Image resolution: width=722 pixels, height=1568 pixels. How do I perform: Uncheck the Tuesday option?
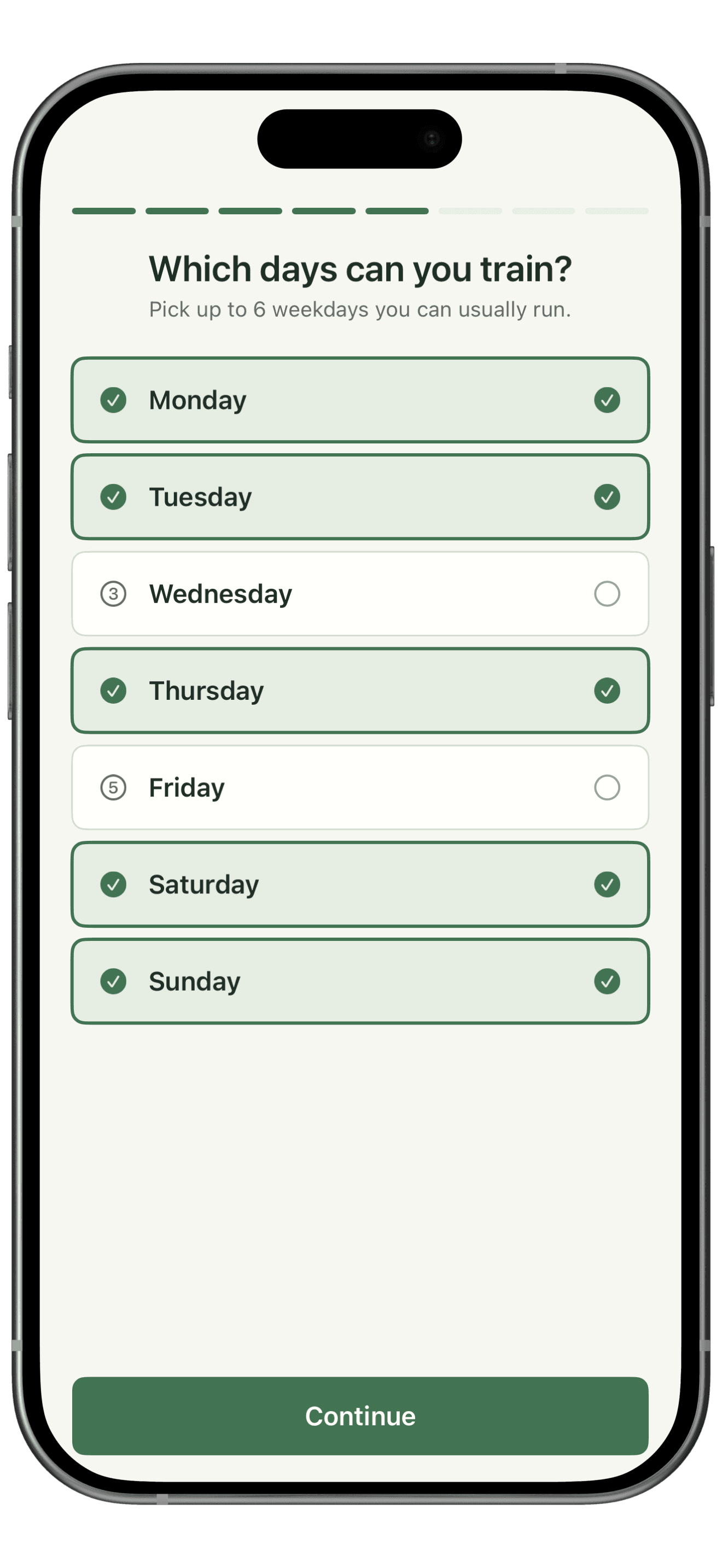[x=360, y=496]
